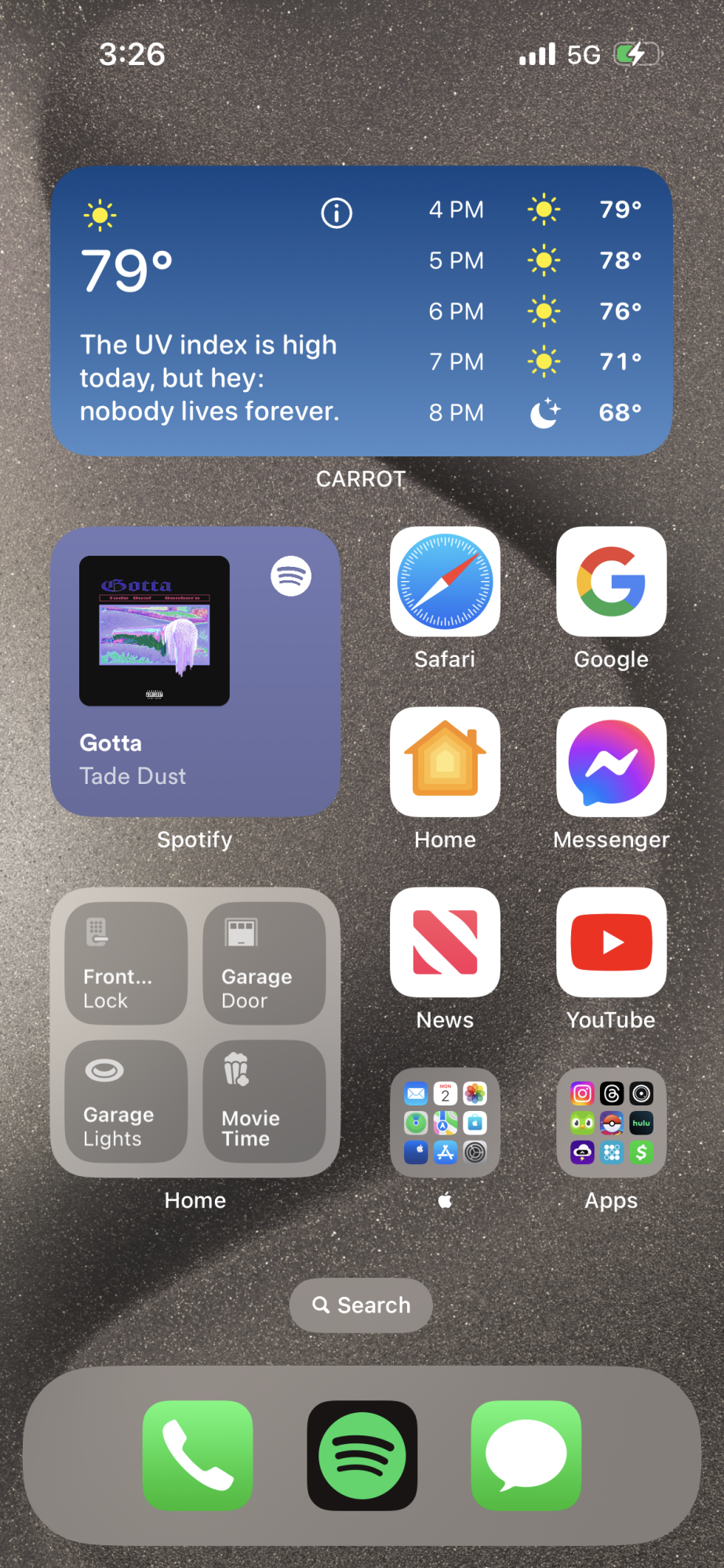Open Apple News

445,942
